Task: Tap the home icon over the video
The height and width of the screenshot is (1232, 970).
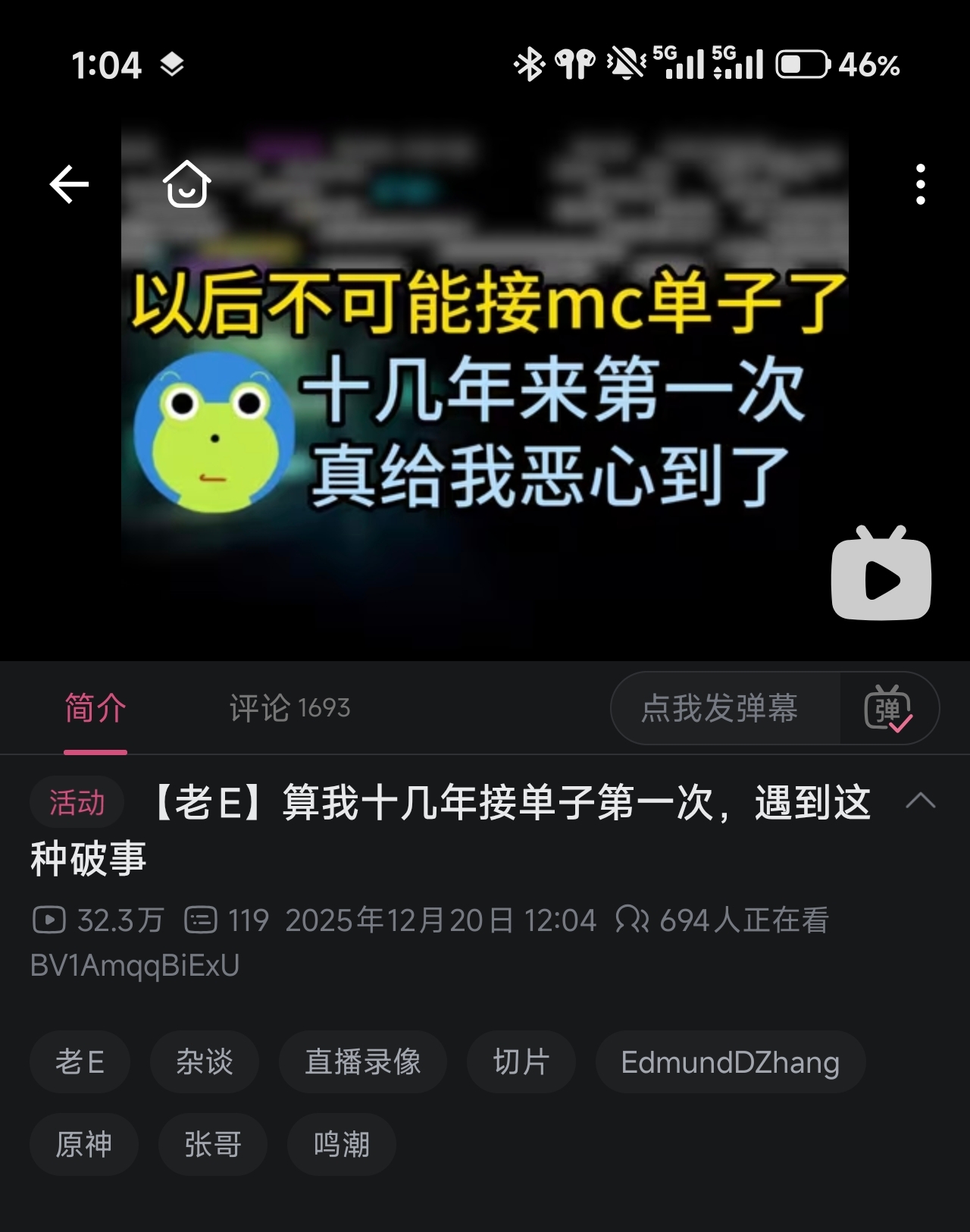Action: [x=186, y=184]
